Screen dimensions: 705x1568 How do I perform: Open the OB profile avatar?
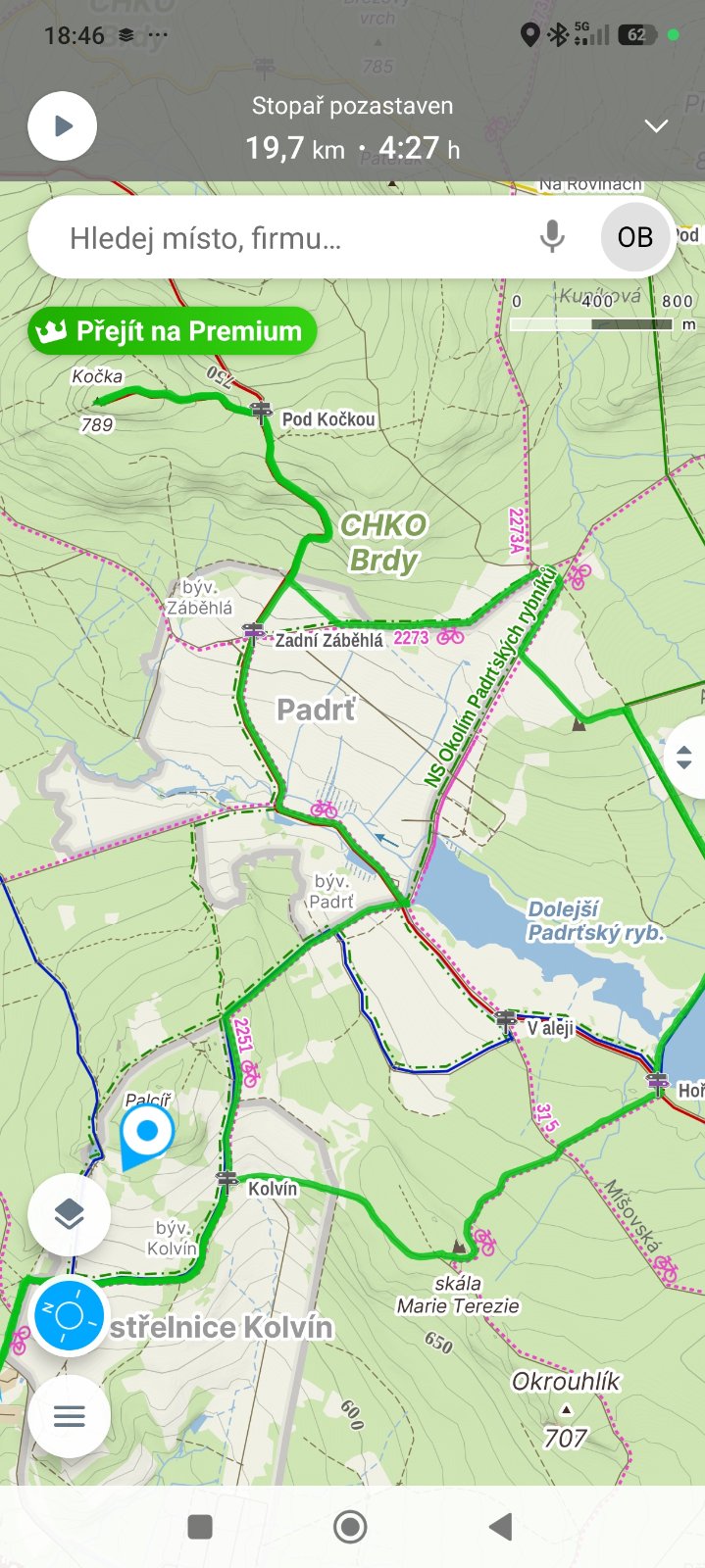click(634, 237)
